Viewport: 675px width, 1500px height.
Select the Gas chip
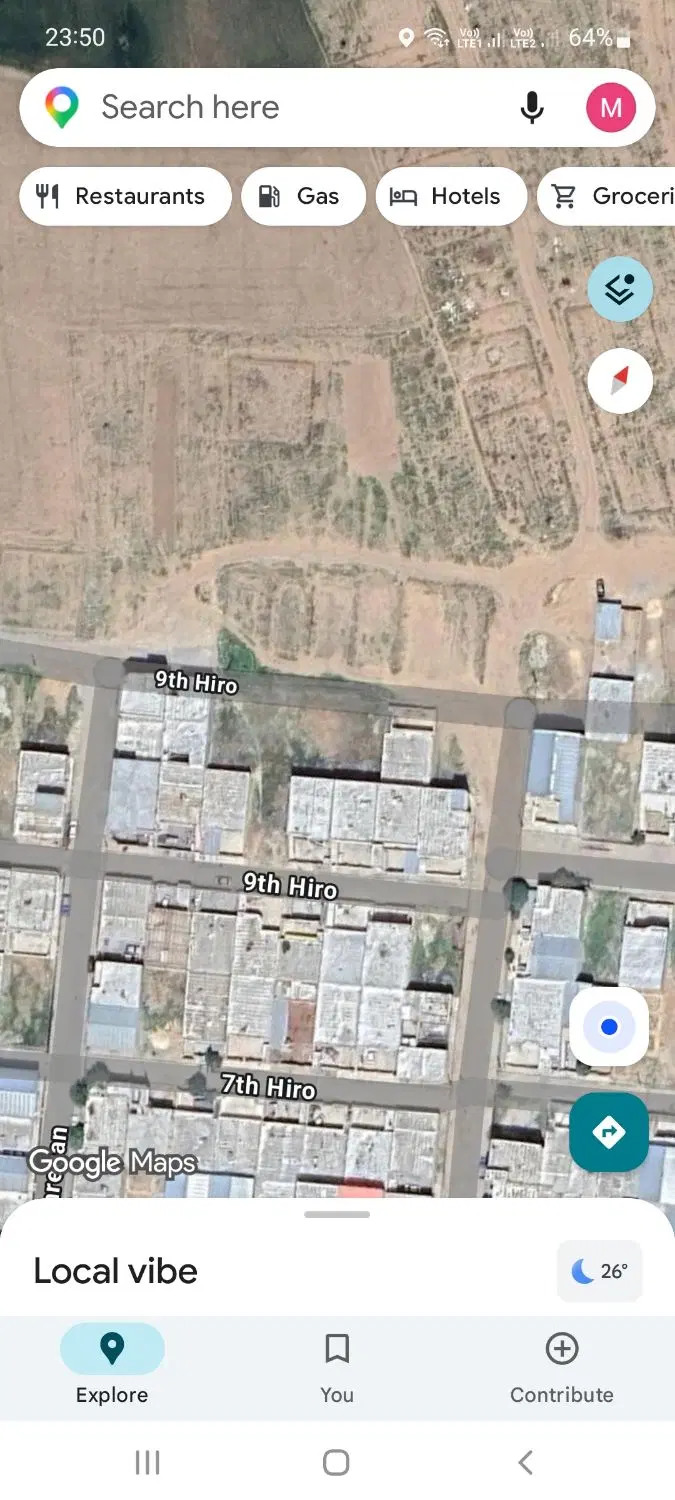[303, 196]
